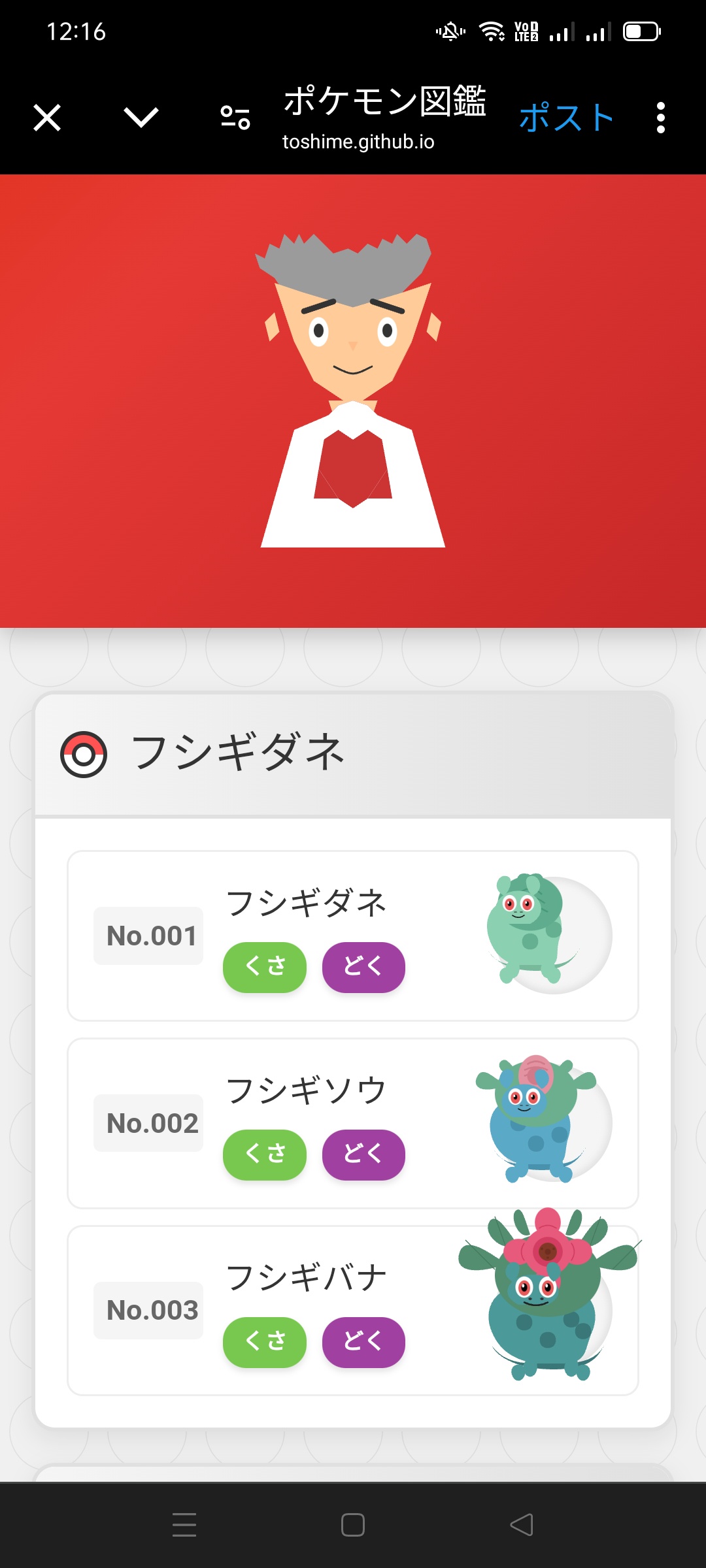
Task: Open the No.002 フシギソウ card
Action: pos(353,1123)
